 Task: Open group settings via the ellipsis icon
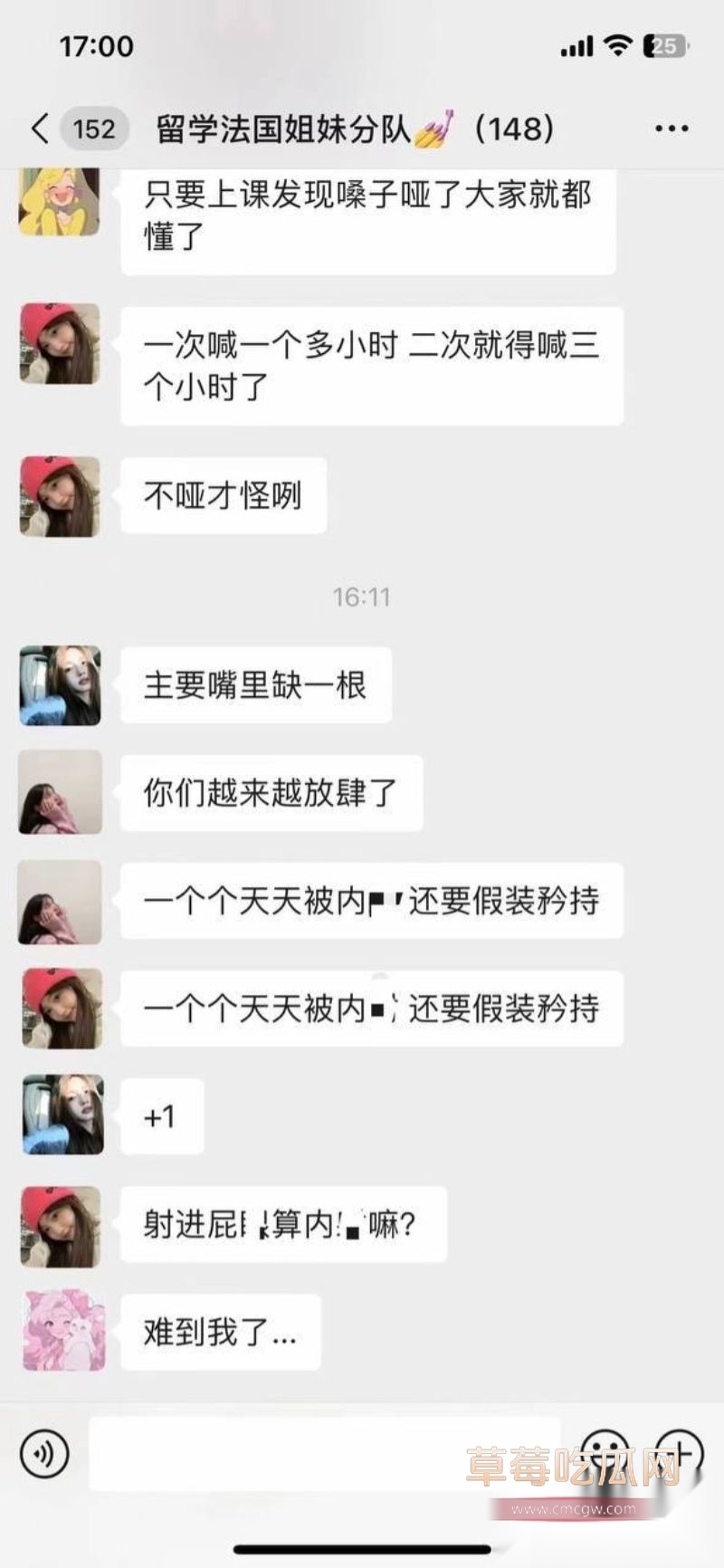(670, 127)
